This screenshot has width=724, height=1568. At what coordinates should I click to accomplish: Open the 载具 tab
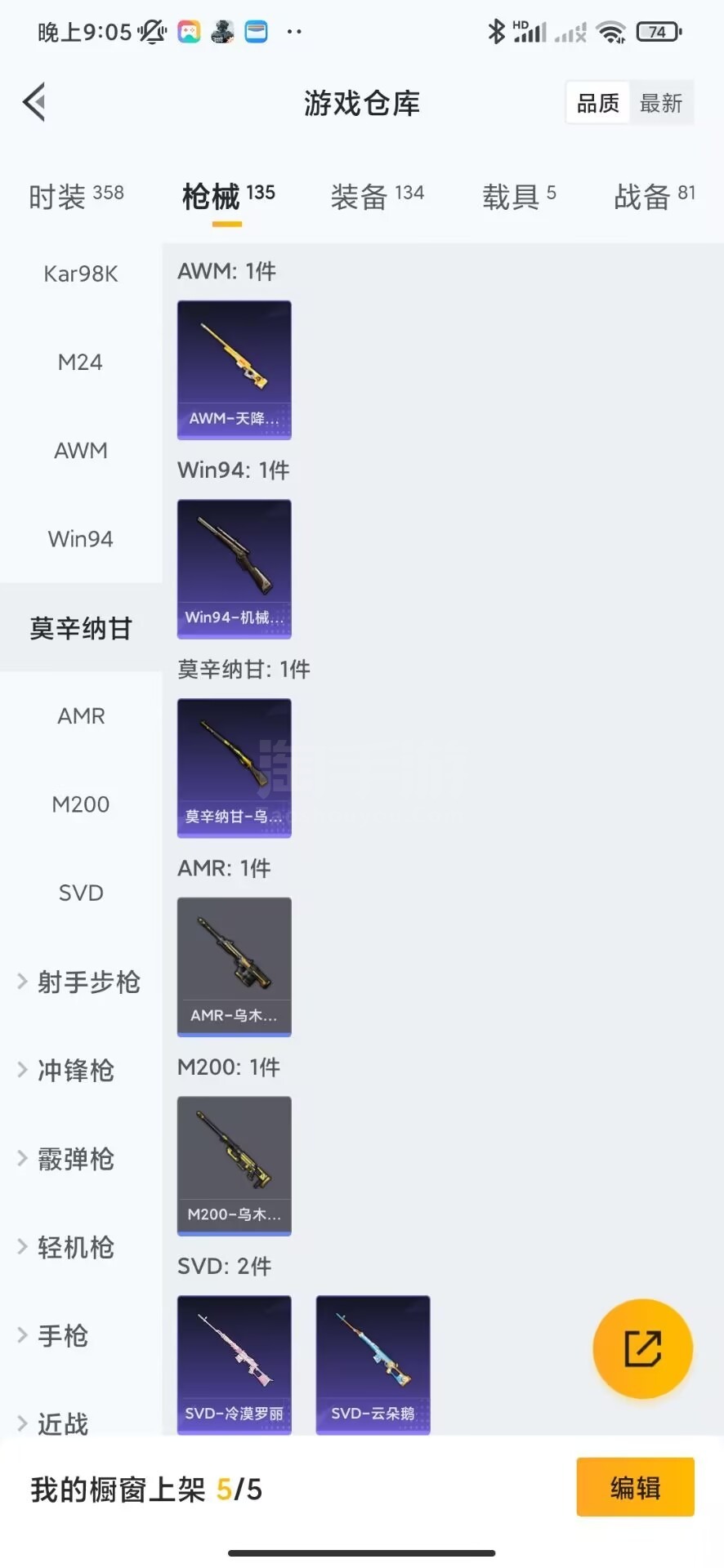(519, 196)
